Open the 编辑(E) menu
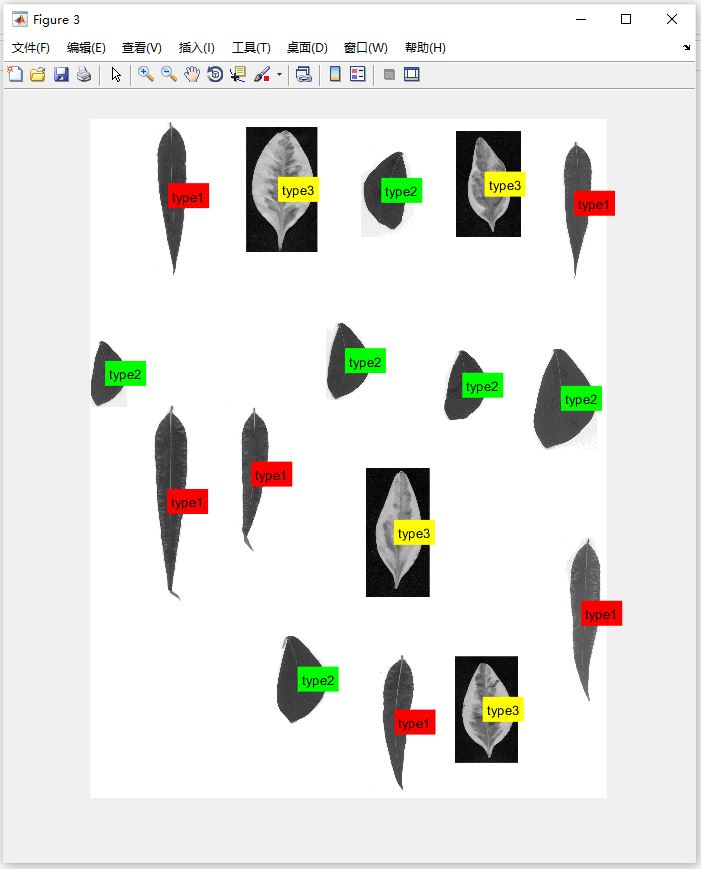The image size is (701, 869). [x=86, y=48]
